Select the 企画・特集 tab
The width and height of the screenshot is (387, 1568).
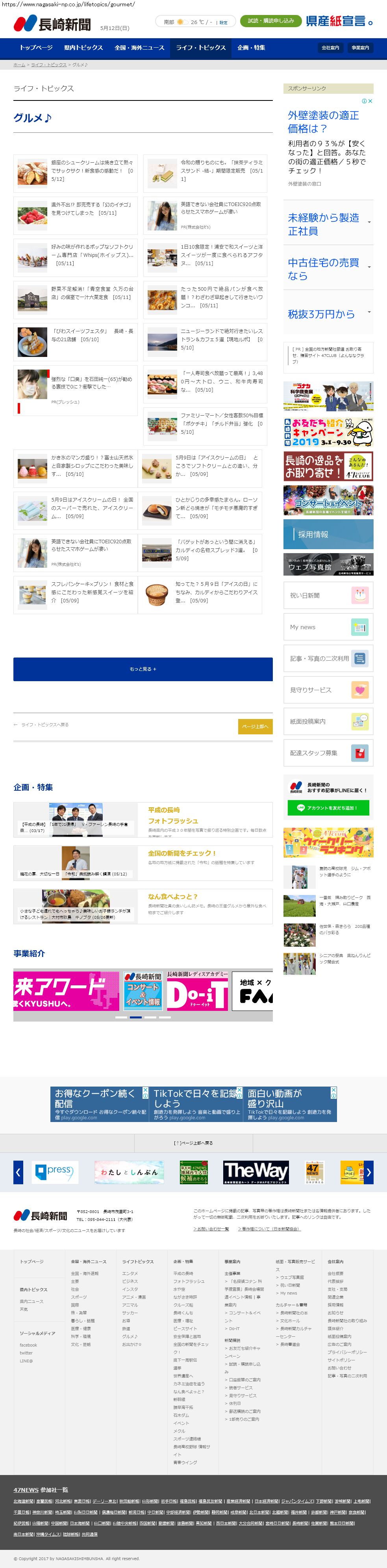[x=251, y=48]
